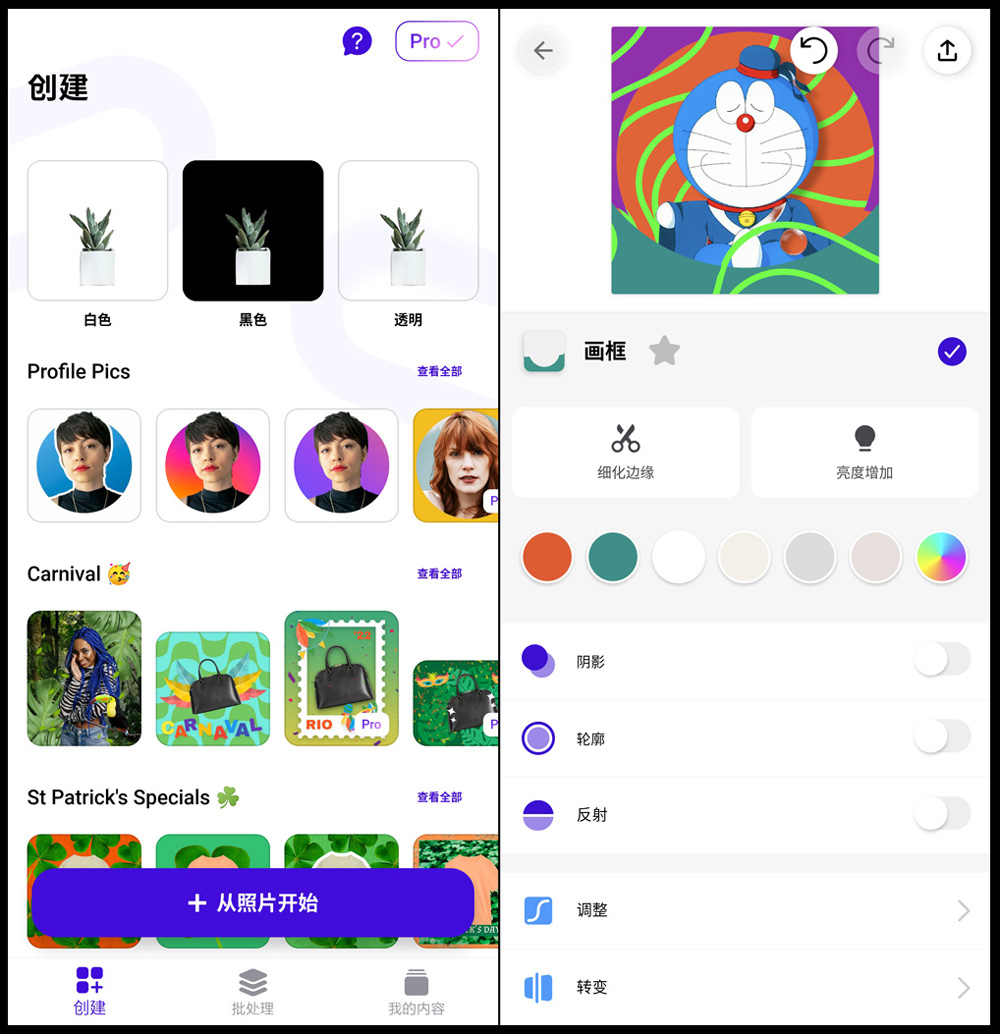1000x1034 pixels.
Task: Select the 透明 background template
Action: 408,231
